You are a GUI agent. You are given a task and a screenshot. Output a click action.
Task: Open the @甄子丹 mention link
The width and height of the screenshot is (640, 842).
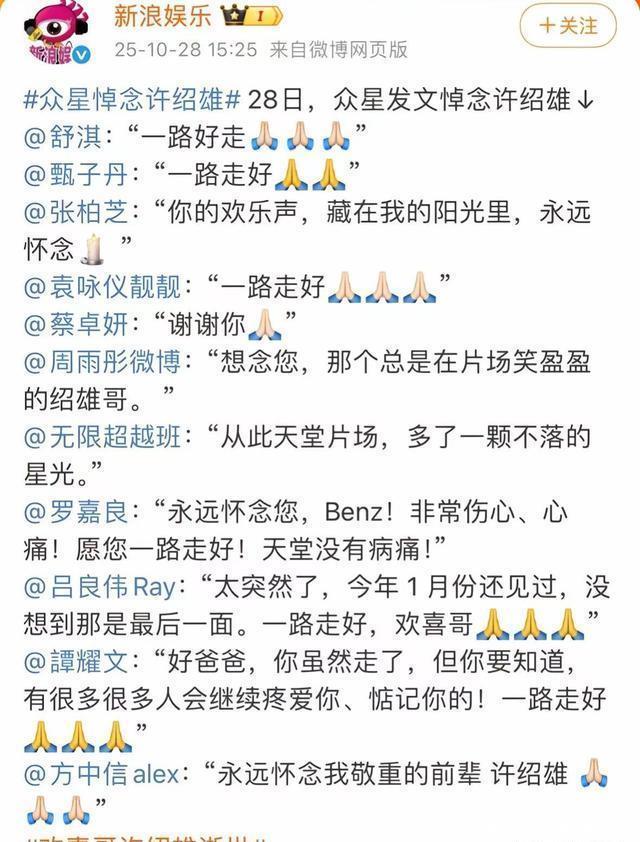[73, 176]
